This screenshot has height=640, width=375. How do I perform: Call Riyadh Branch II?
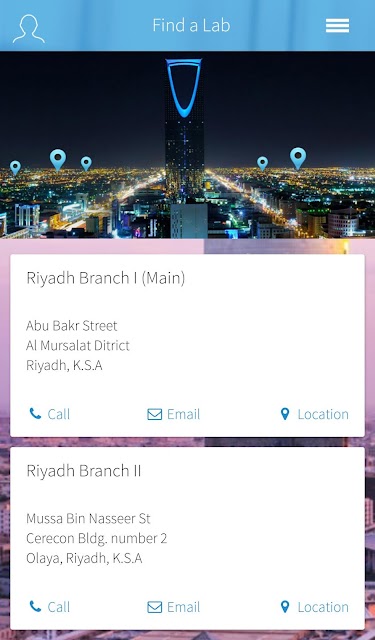click(x=49, y=607)
